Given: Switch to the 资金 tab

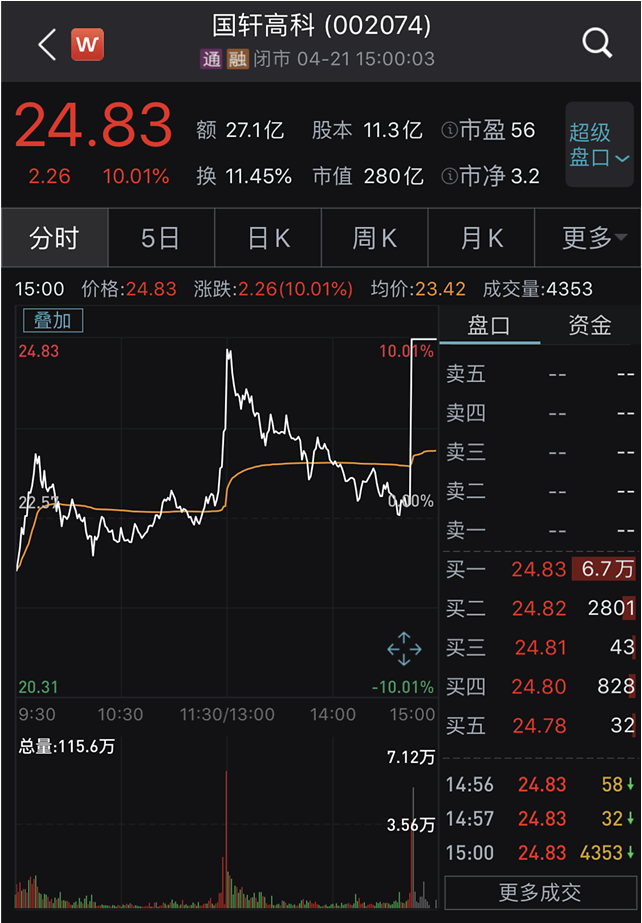Looking at the screenshot, I should [590, 325].
